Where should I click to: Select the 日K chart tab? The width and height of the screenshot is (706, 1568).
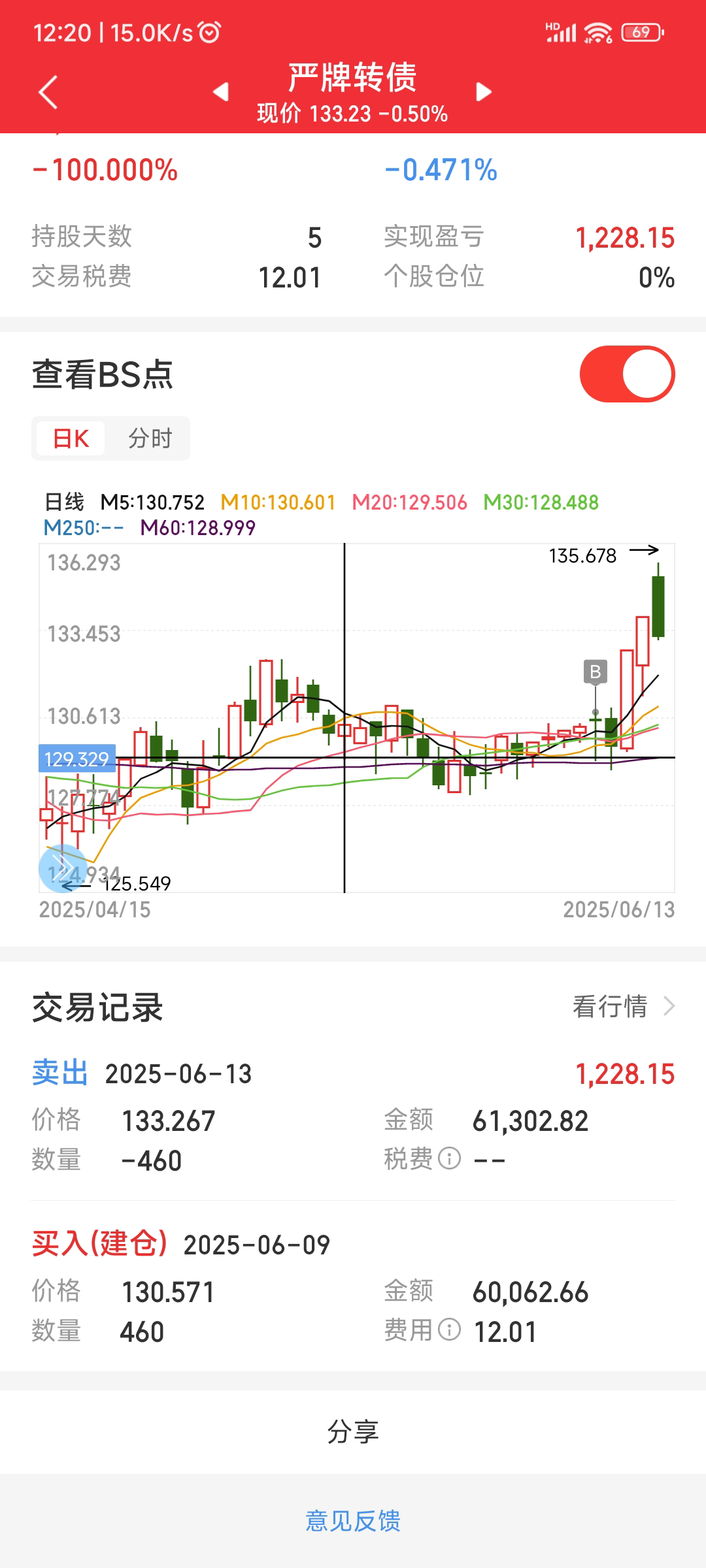click(71, 438)
